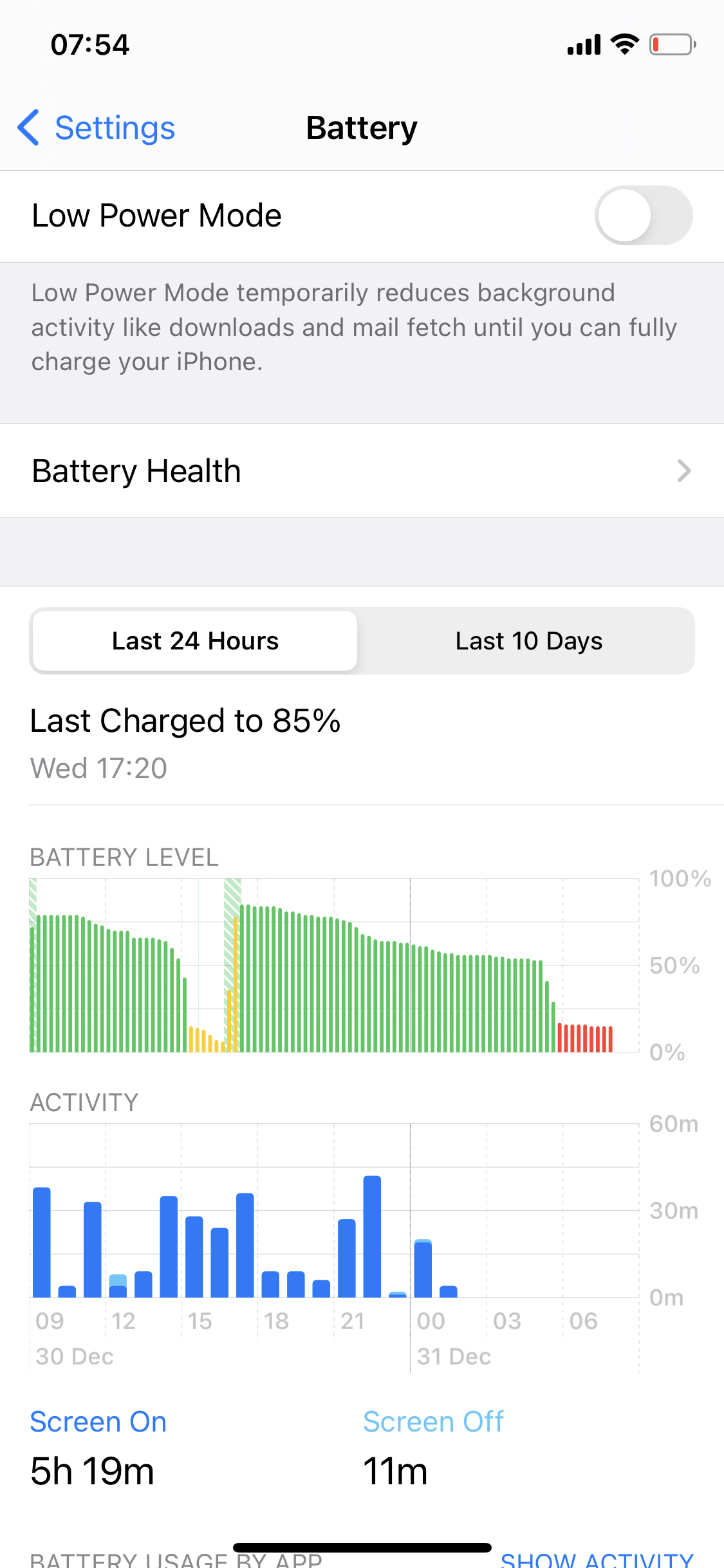The height and width of the screenshot is (1568, 724).
Task: Tap the chevron on the Battery Health row
Action: coord(684,471)
